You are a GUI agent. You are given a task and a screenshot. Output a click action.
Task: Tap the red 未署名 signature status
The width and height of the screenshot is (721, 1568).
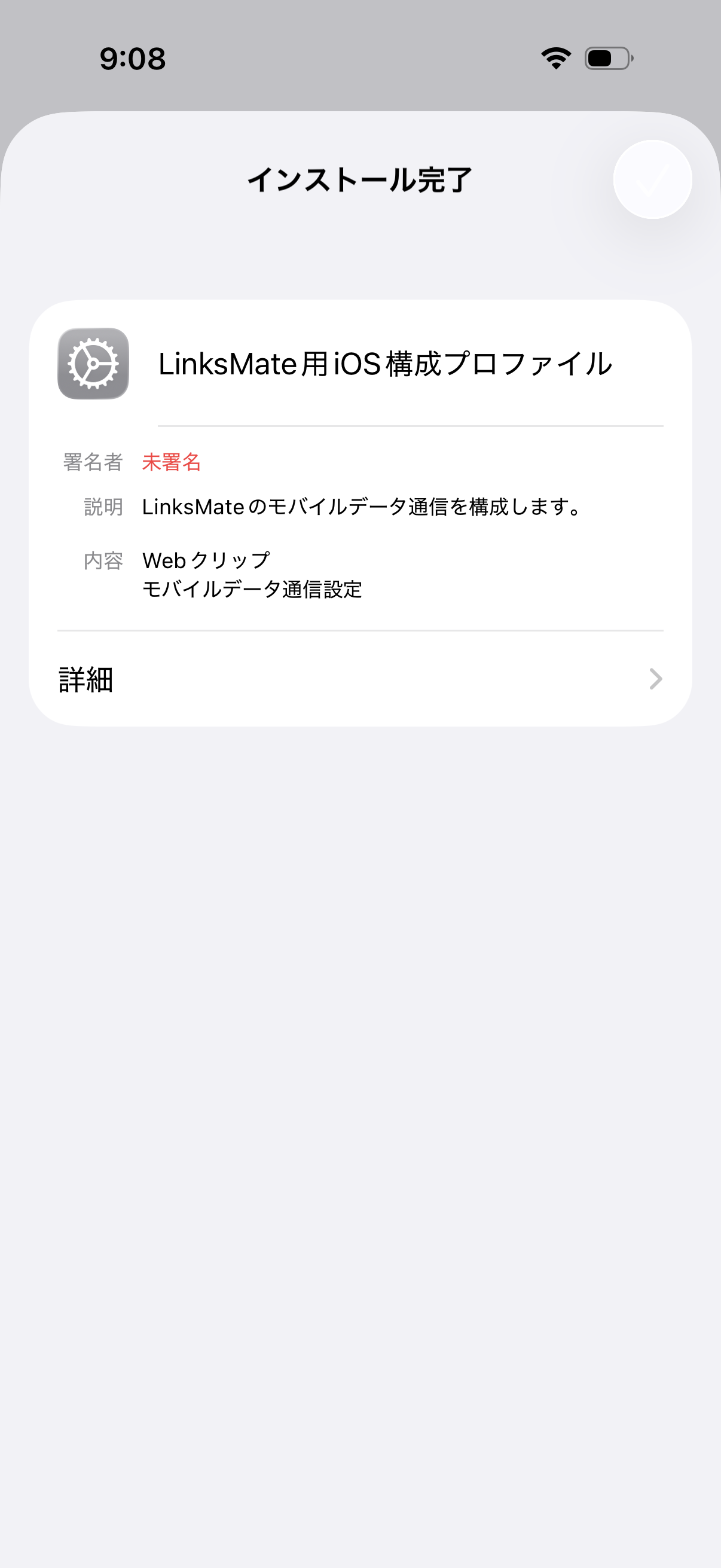pyautogui.click(x=172, y=463)
